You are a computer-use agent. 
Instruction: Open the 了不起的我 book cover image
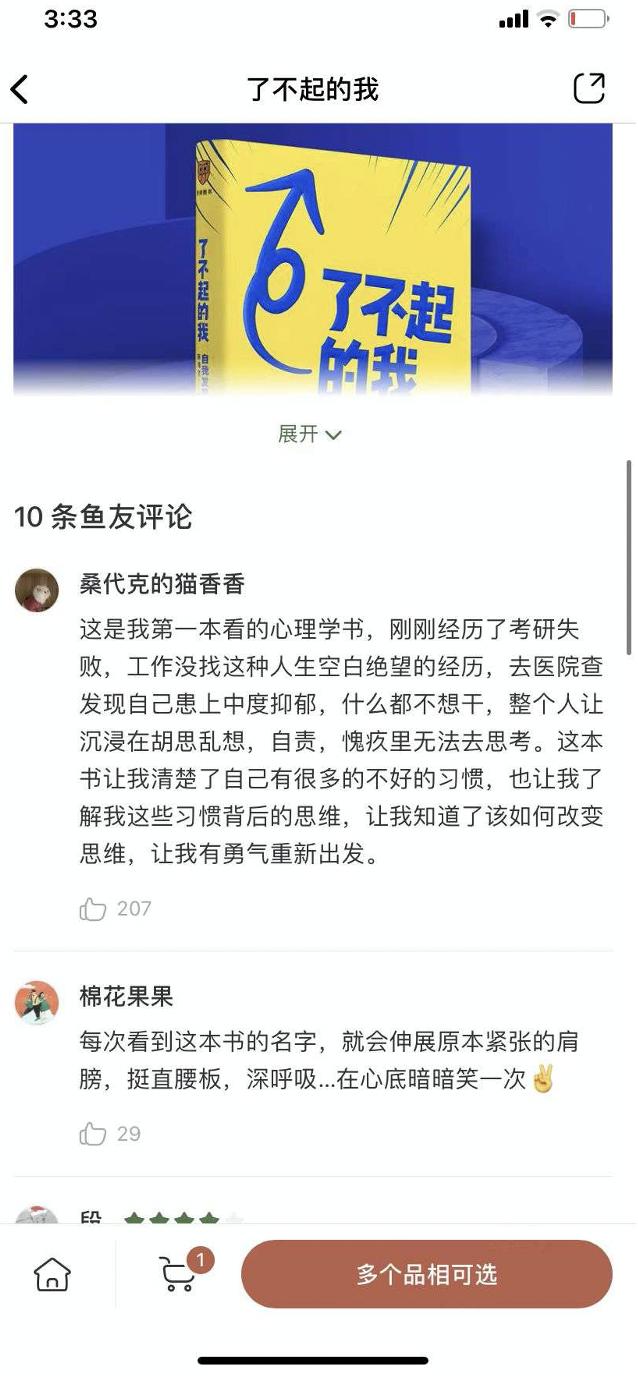313,259
